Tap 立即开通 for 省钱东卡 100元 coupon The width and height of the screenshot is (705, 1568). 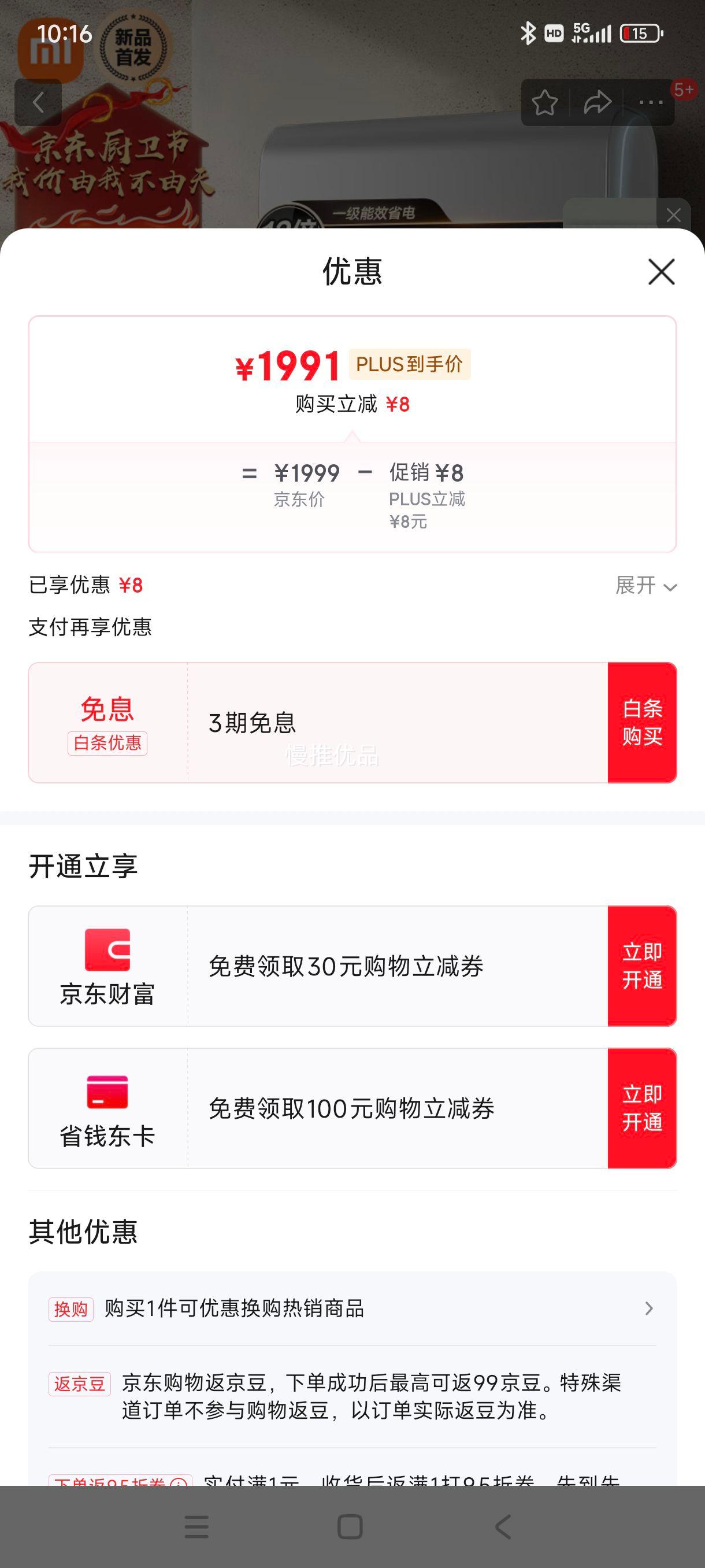click(x=642, y=1108)
